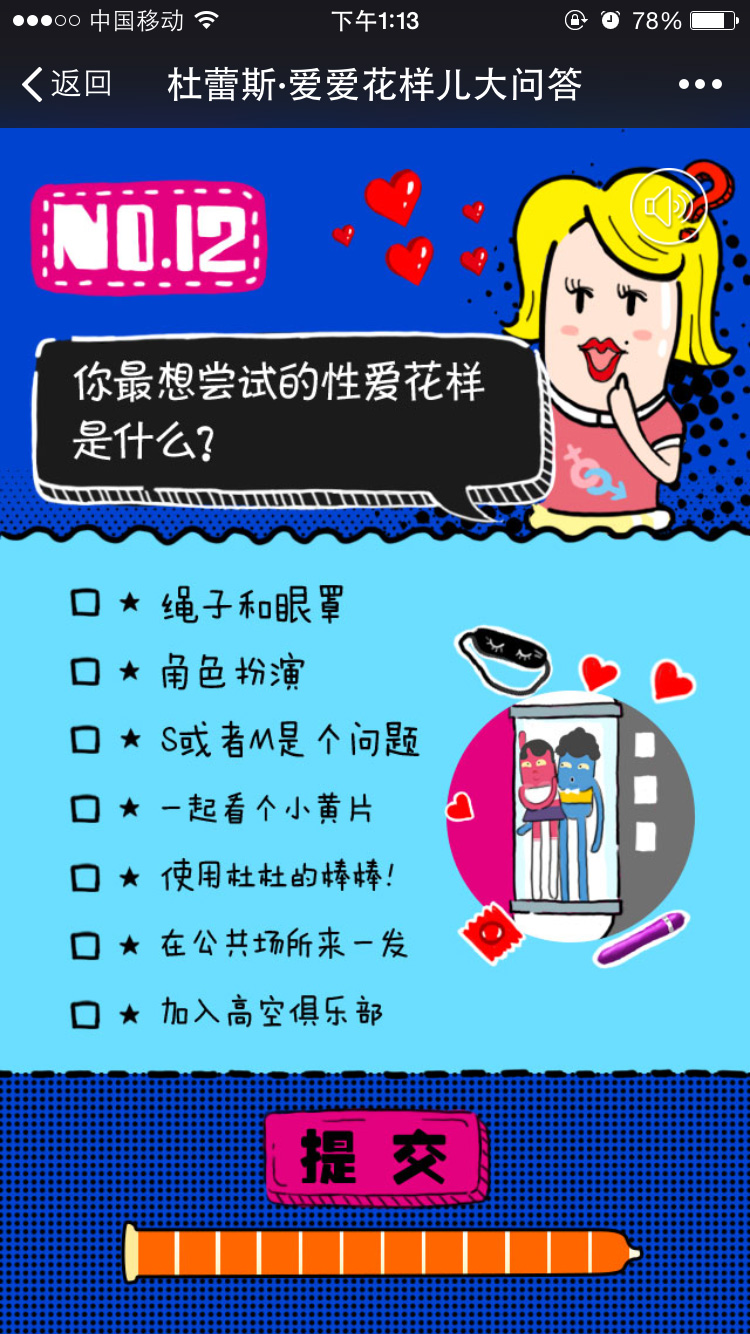Choose the 一起看个小黄片 checkbox
750x1334 pixels.
tap(86, 809)
